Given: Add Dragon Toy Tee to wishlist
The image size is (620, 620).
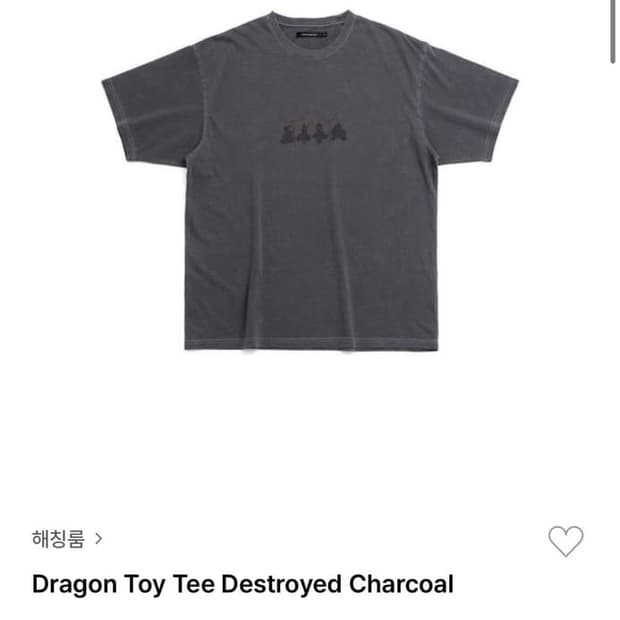Looking at the screenshot, I should click(x=566, y=541).
